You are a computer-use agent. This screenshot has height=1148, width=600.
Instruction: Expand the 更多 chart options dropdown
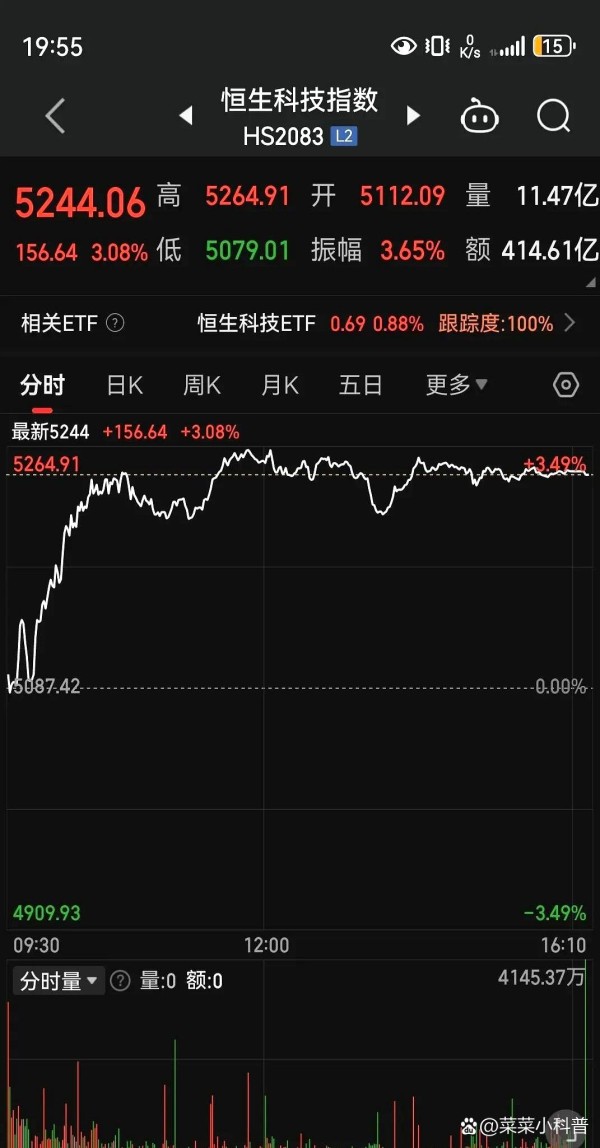pyautogui.click(x=457, y=385)
